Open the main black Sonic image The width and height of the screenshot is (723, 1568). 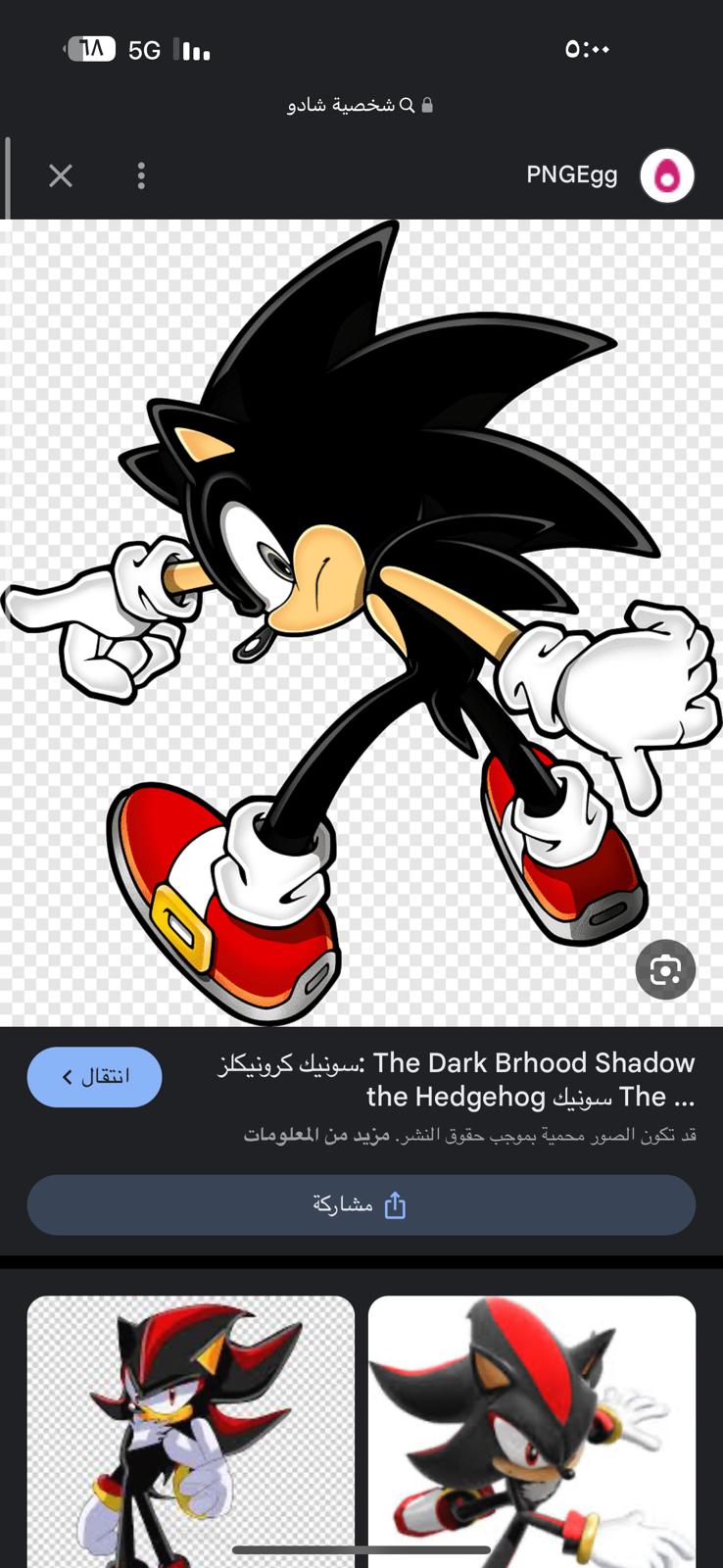click(361, 622)
